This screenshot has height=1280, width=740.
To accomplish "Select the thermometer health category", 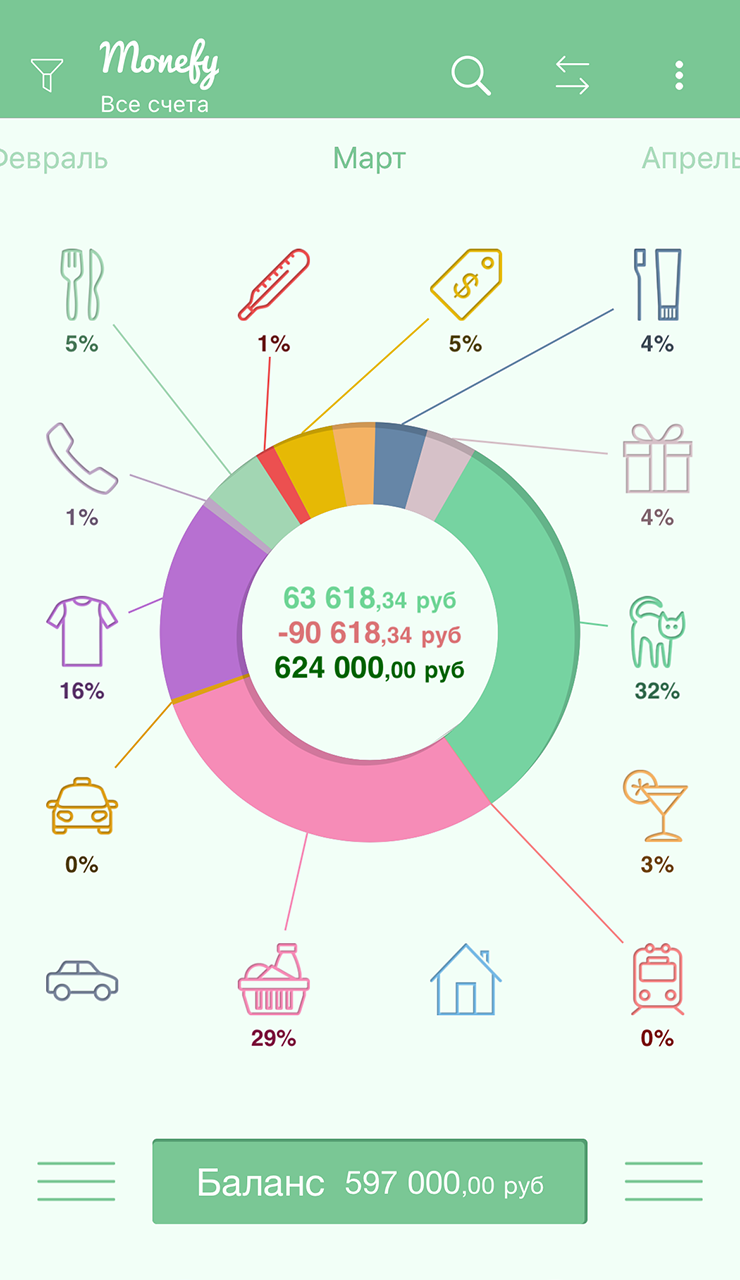I will (x=273, y=285).
